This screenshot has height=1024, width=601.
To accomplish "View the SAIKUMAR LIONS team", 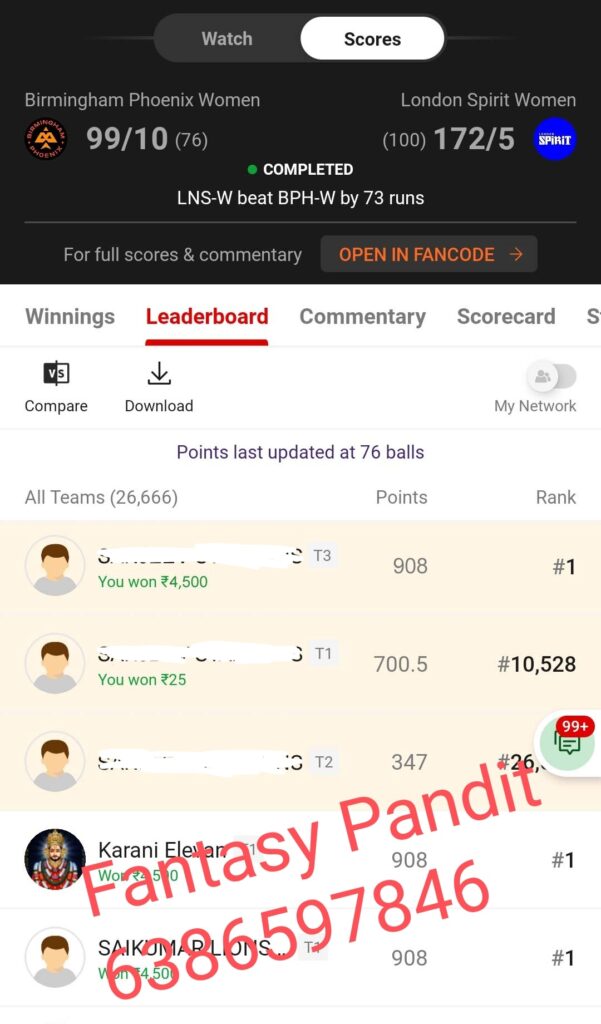I will pyautogui.click(x=300, y=958).
